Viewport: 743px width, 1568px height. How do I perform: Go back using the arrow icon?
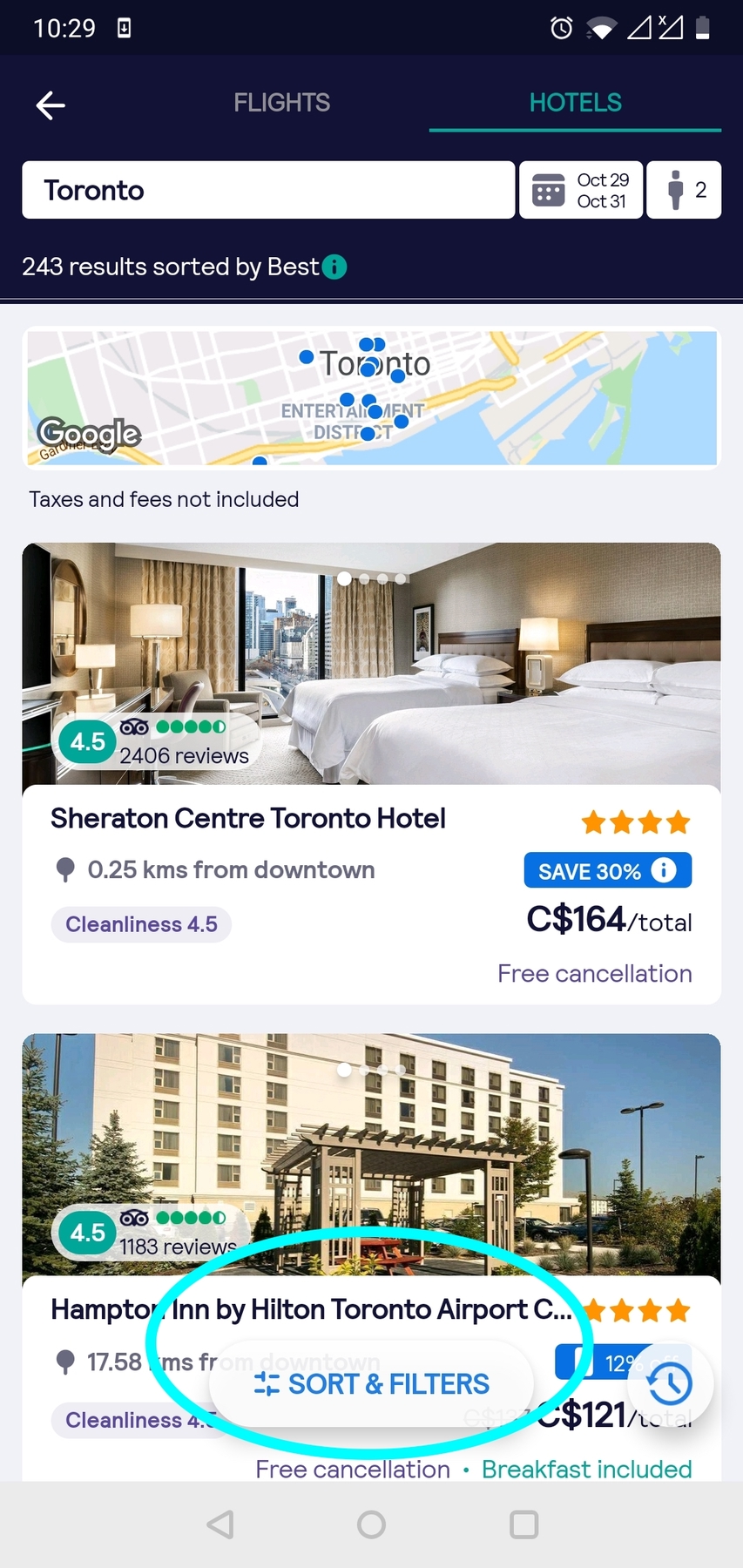(x=51, y=105)
